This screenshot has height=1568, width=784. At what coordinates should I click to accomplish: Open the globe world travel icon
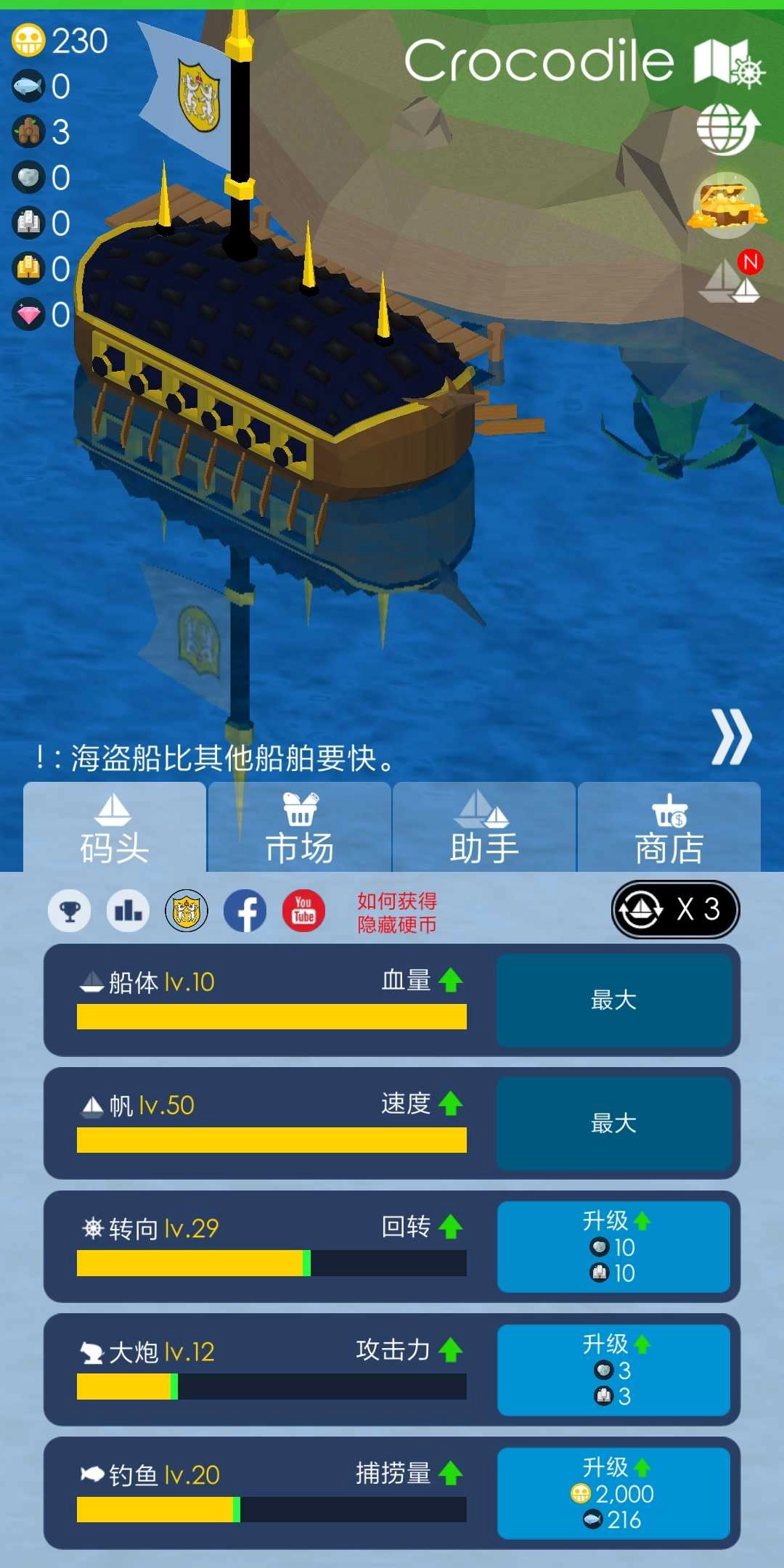(x=727, y=128)
